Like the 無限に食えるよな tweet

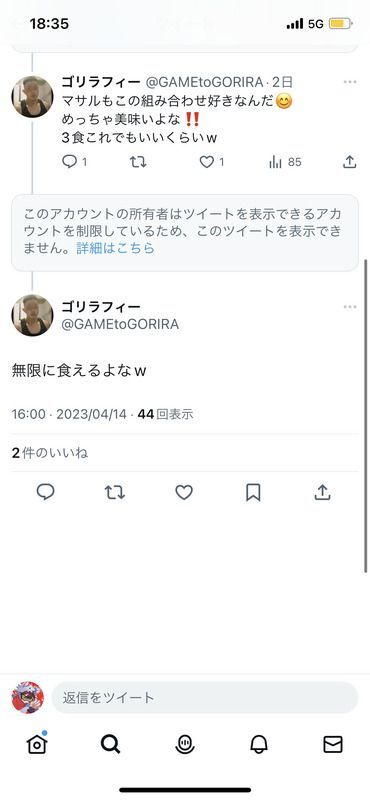[184, 492]
